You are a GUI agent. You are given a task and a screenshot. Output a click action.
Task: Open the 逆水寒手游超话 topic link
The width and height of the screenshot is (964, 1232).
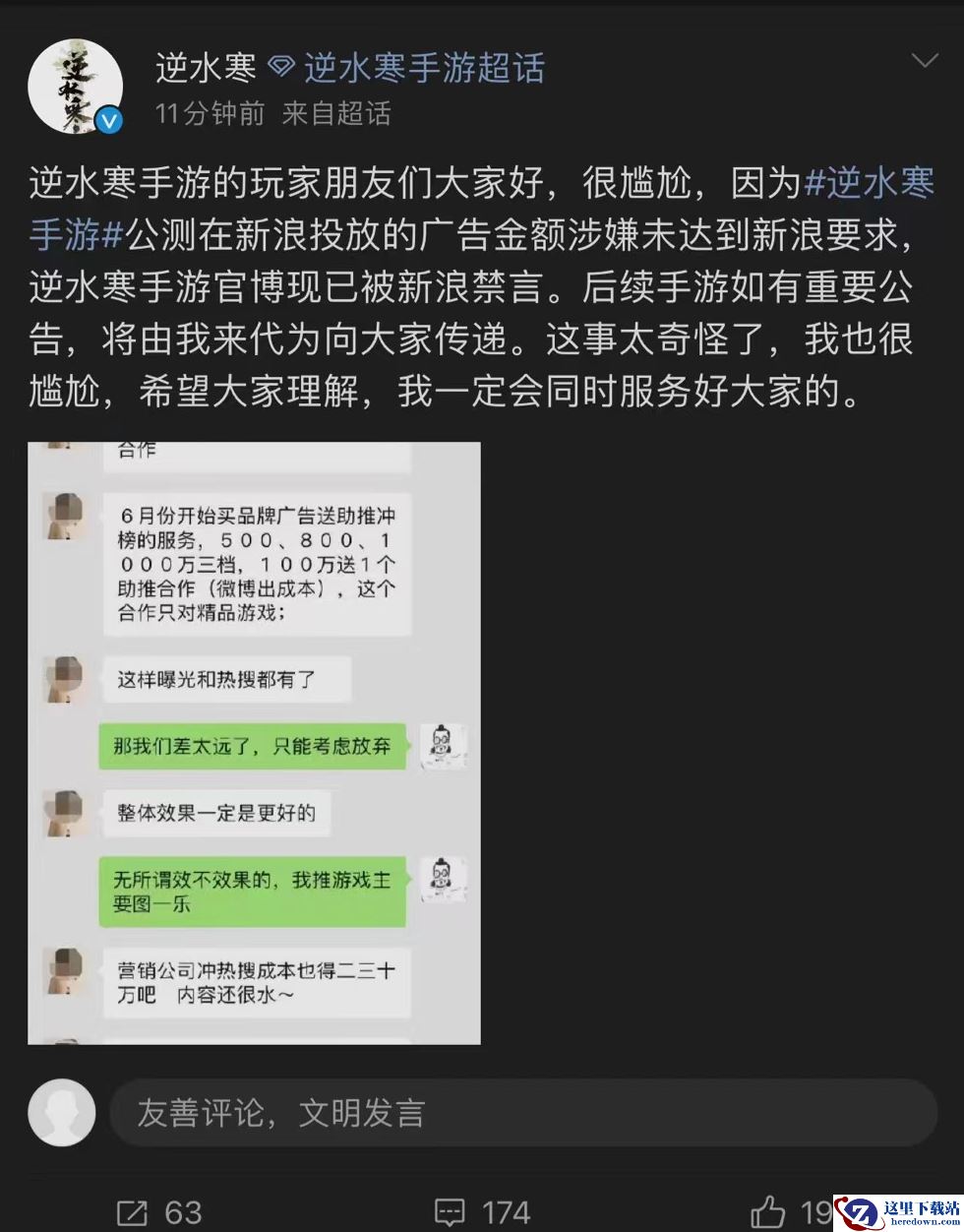(x=423, y=68)
